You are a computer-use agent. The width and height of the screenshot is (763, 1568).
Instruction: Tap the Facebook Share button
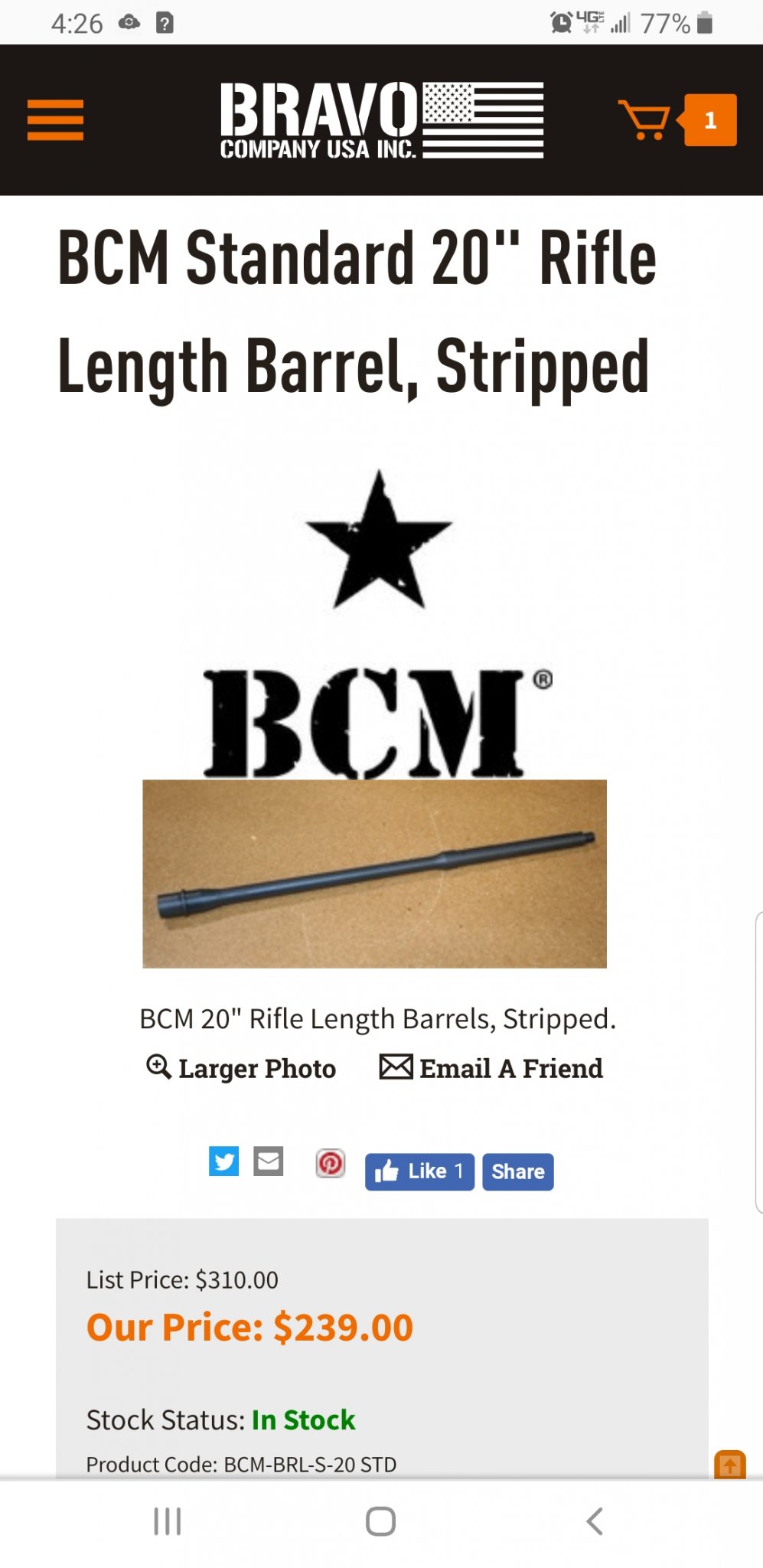coord(517,1171)
